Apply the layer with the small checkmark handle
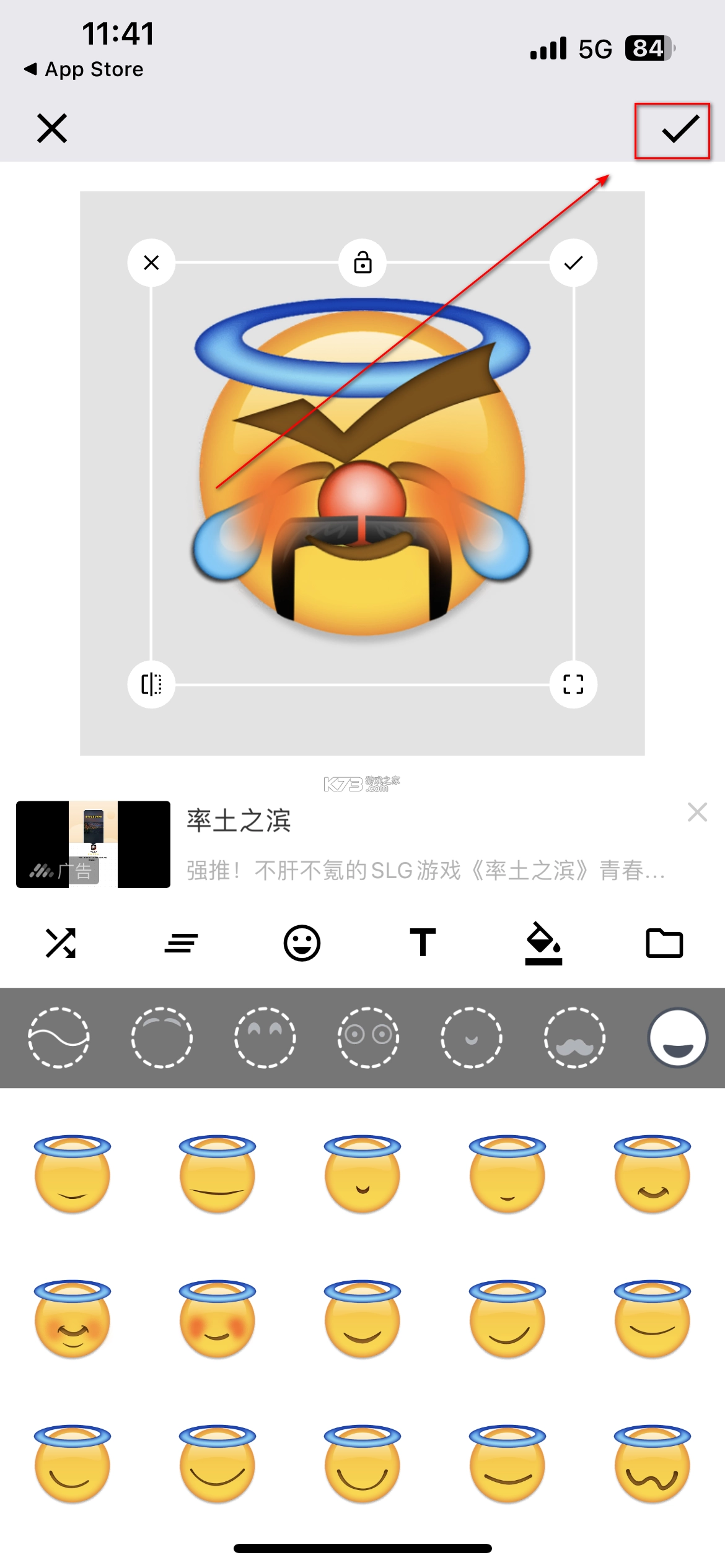Viewport: 725px width, 1568px height. (573, 263)
